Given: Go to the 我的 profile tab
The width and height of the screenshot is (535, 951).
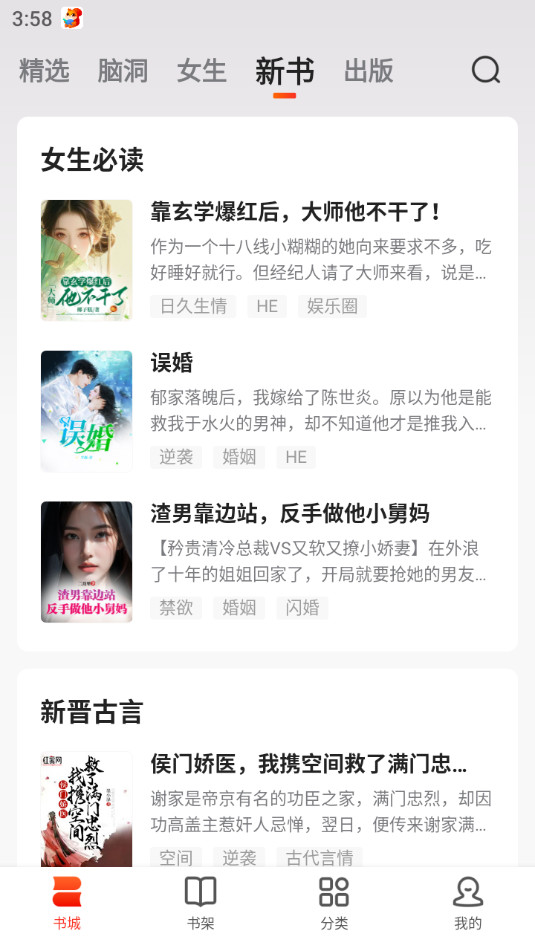Looking at the screenshot, I should point(468,903).
